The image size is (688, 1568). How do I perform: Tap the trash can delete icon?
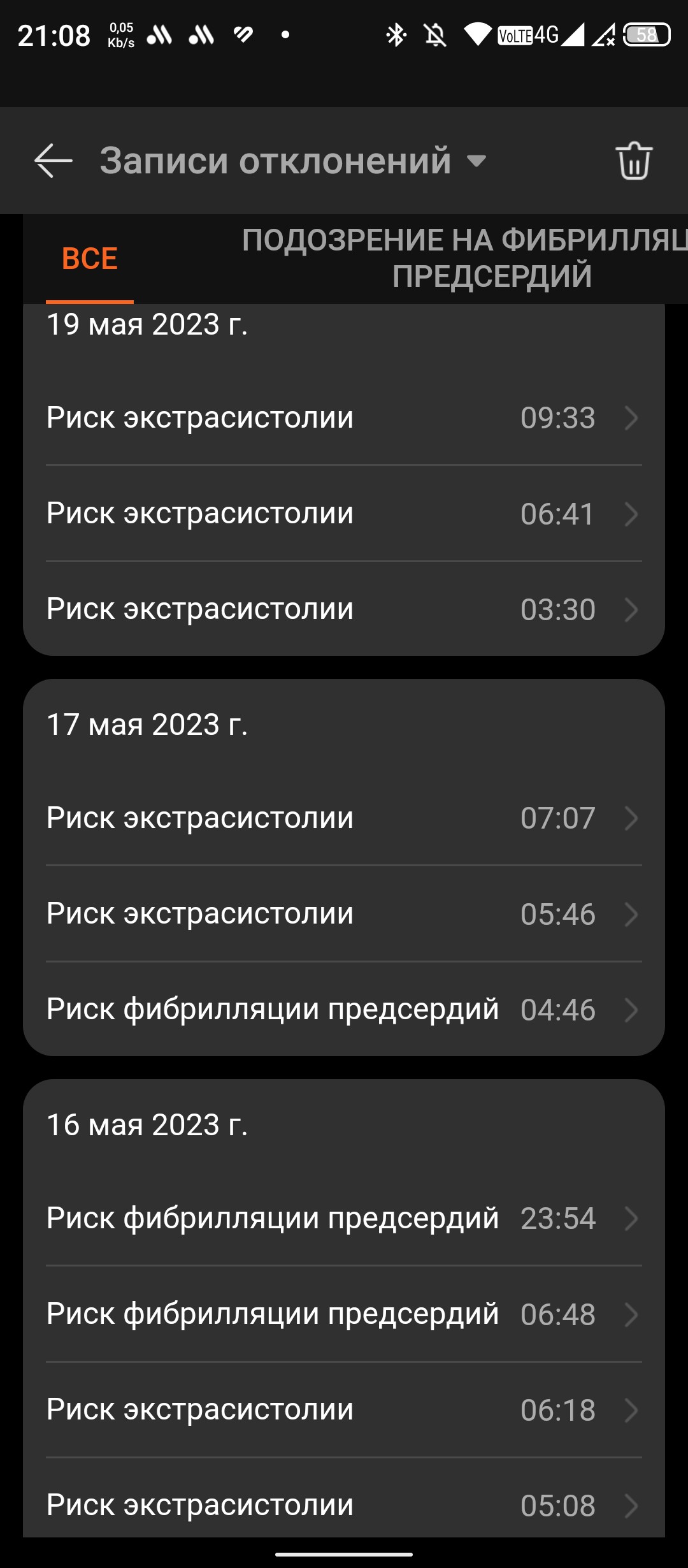[634, 161]
